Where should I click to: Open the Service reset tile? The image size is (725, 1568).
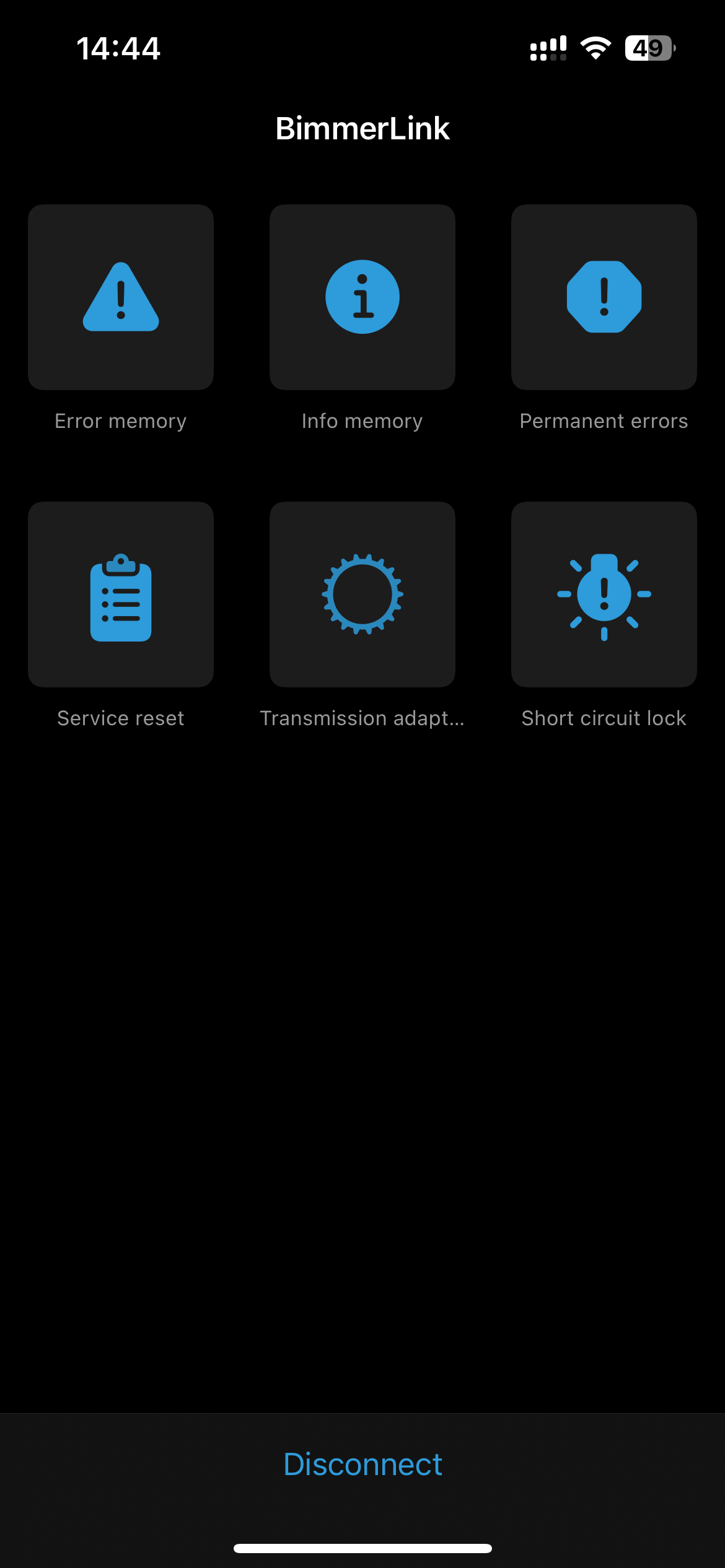(121, 595)
